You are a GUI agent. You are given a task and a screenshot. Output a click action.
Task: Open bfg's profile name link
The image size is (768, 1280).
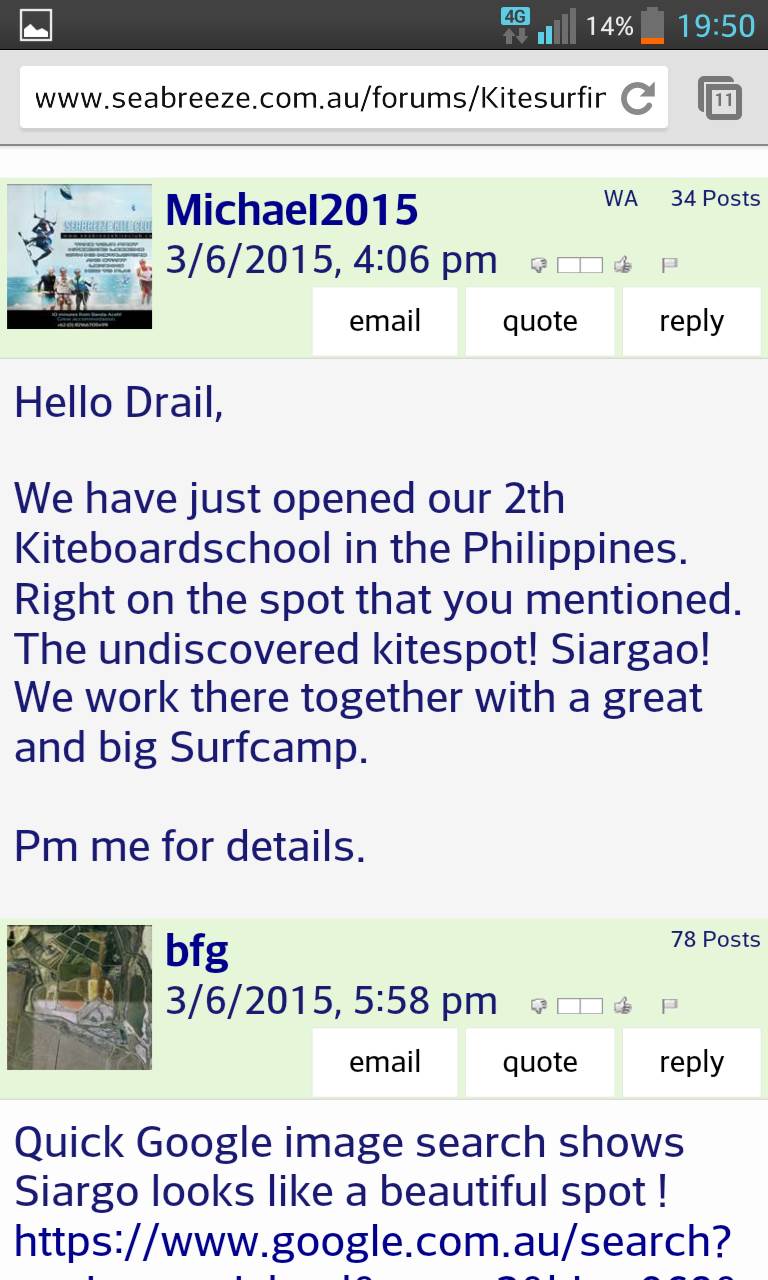(x=197, y=951)
